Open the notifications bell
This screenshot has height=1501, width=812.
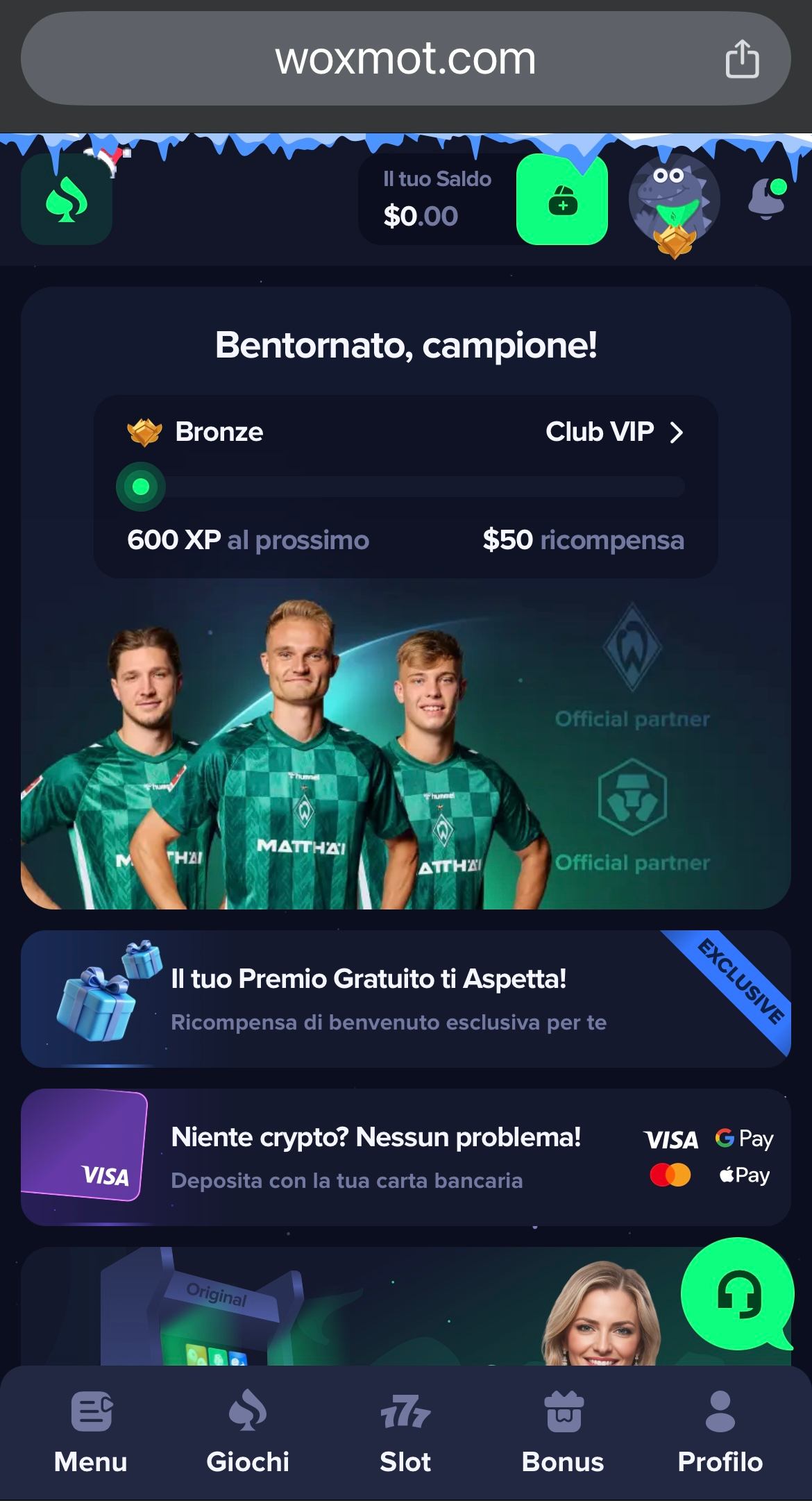point(768,199)
